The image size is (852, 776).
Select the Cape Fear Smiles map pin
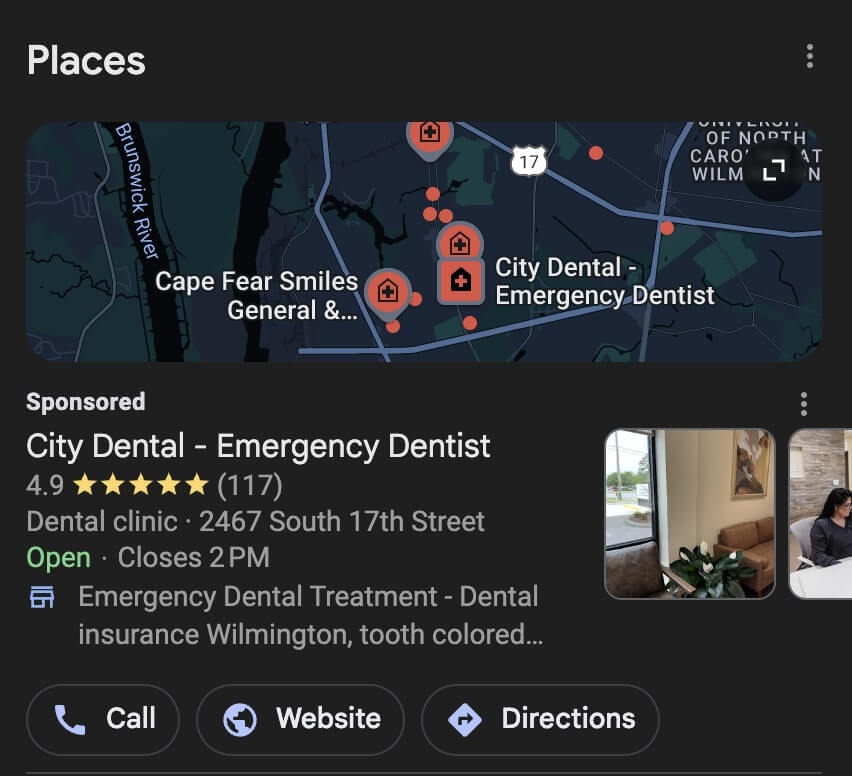click(387, 291)
